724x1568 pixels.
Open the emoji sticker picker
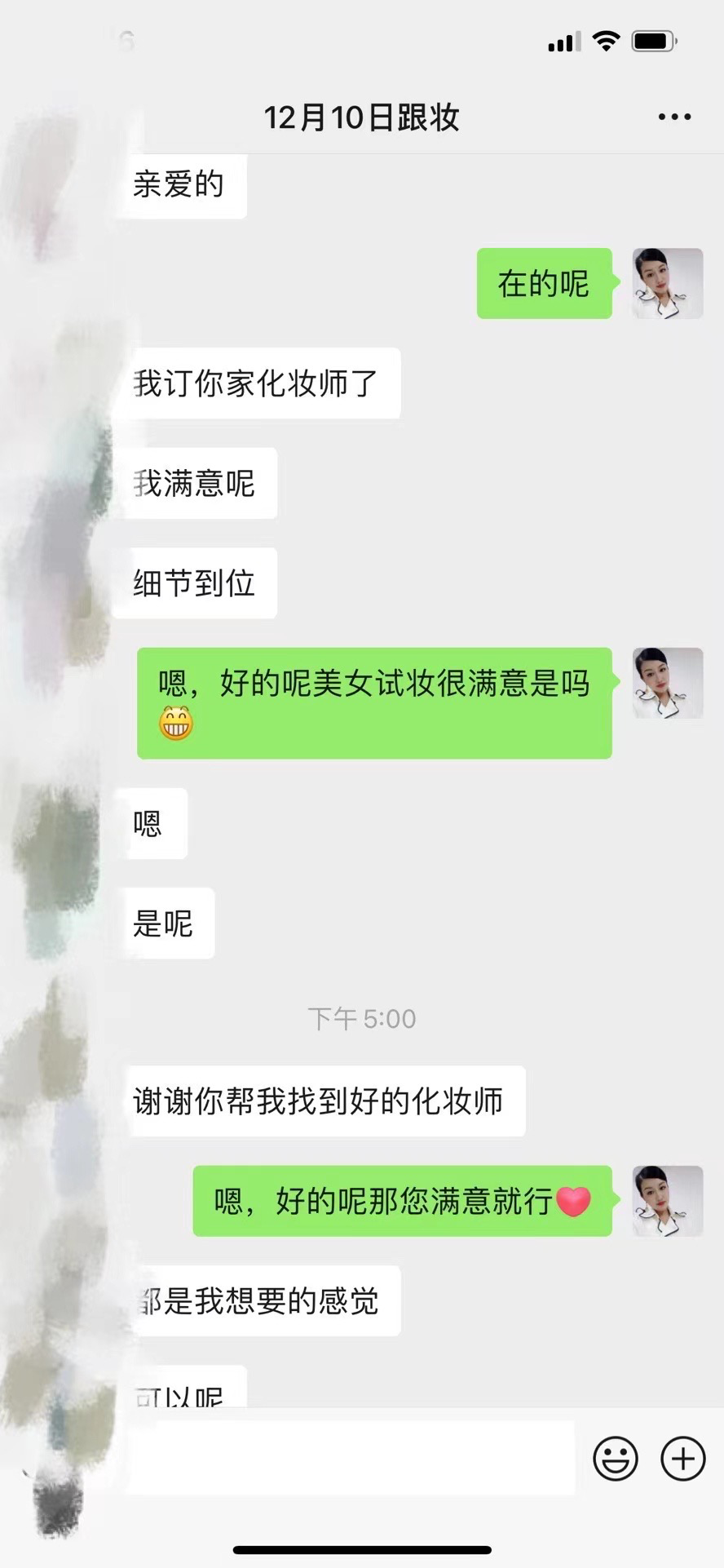tap(615, 1458)
